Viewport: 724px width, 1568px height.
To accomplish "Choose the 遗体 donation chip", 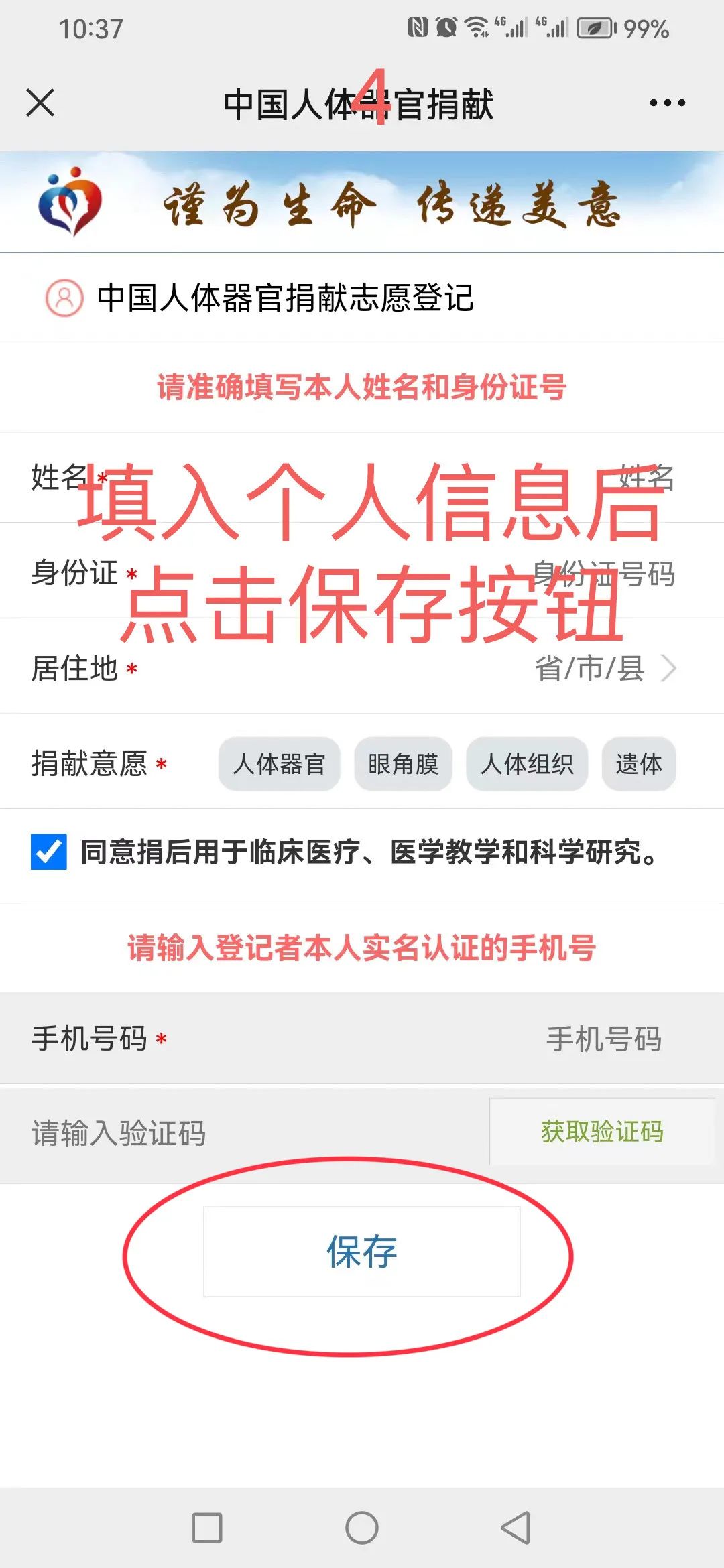I will pyautogui.click(x=638, y=764).
